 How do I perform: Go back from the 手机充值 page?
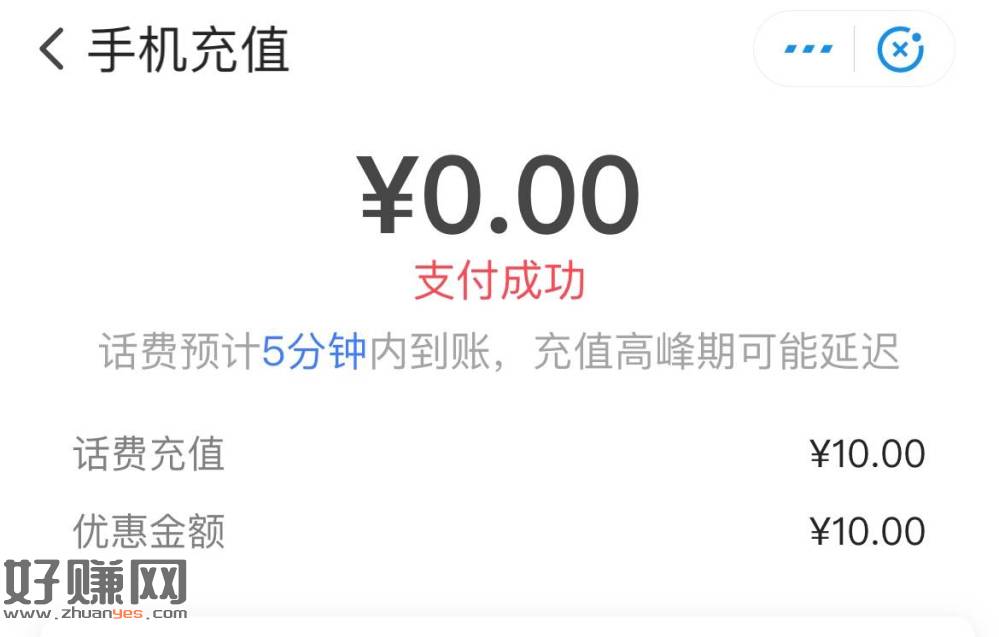coord(52,49)
